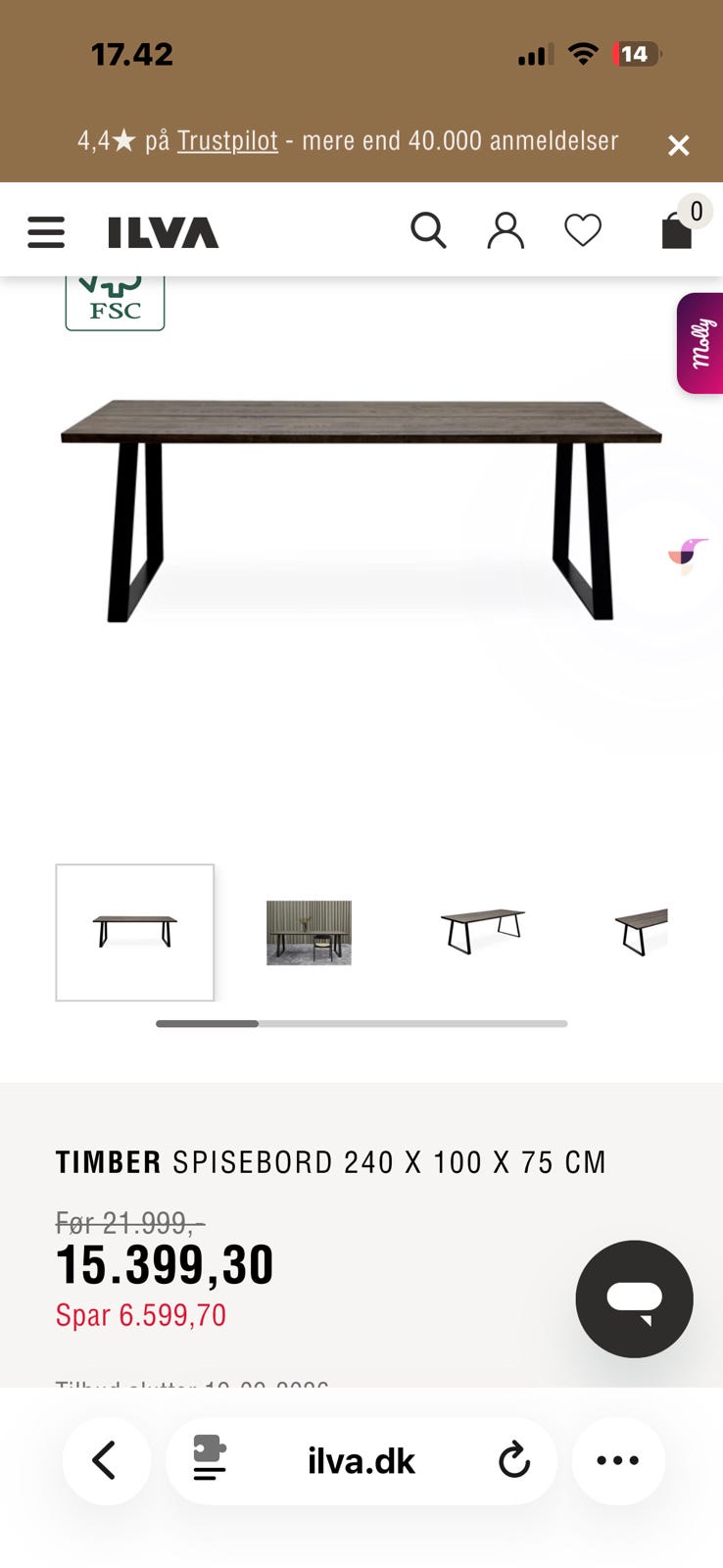Dismiss the Trustpilot banner
This screenshot has height=1568, width=723.
(x=678, y=145)
